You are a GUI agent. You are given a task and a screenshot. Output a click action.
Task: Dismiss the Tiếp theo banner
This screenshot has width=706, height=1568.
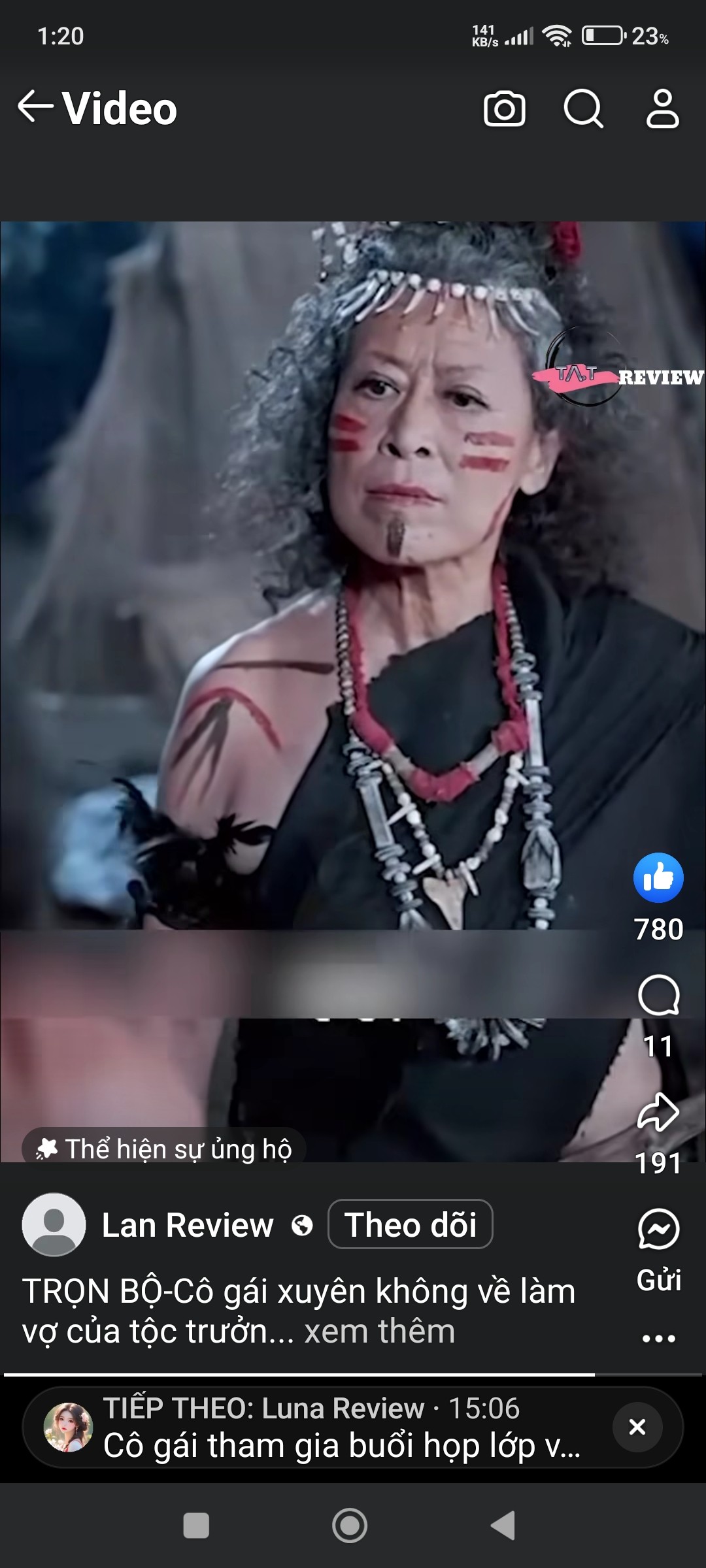(637, 1427)
